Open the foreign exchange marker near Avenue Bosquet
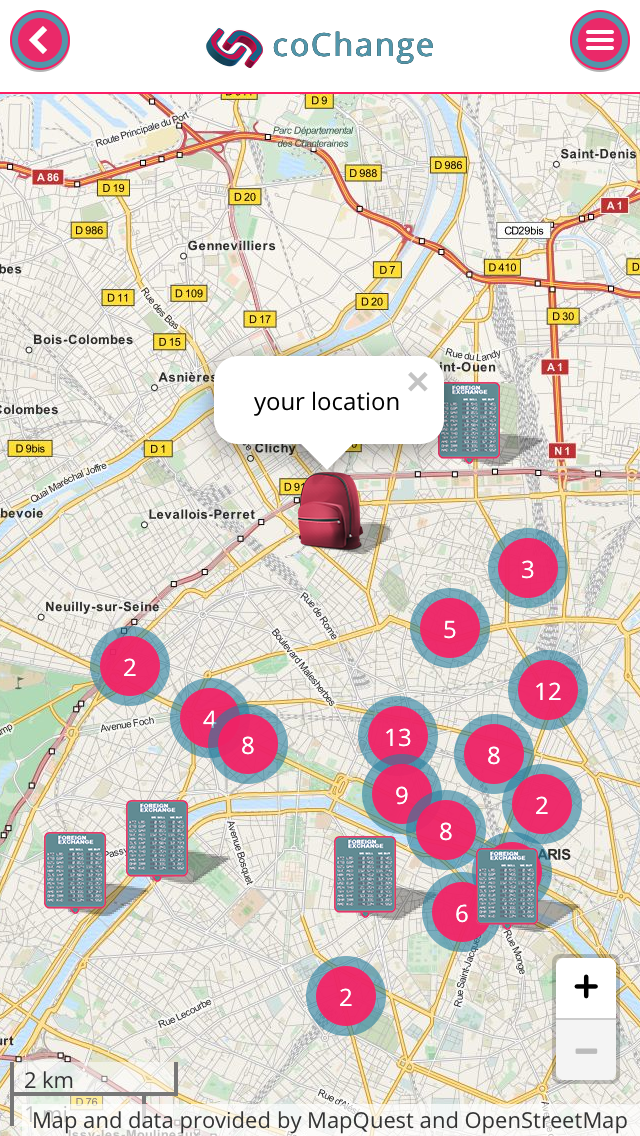640x1136 pixels. (157, 840)
